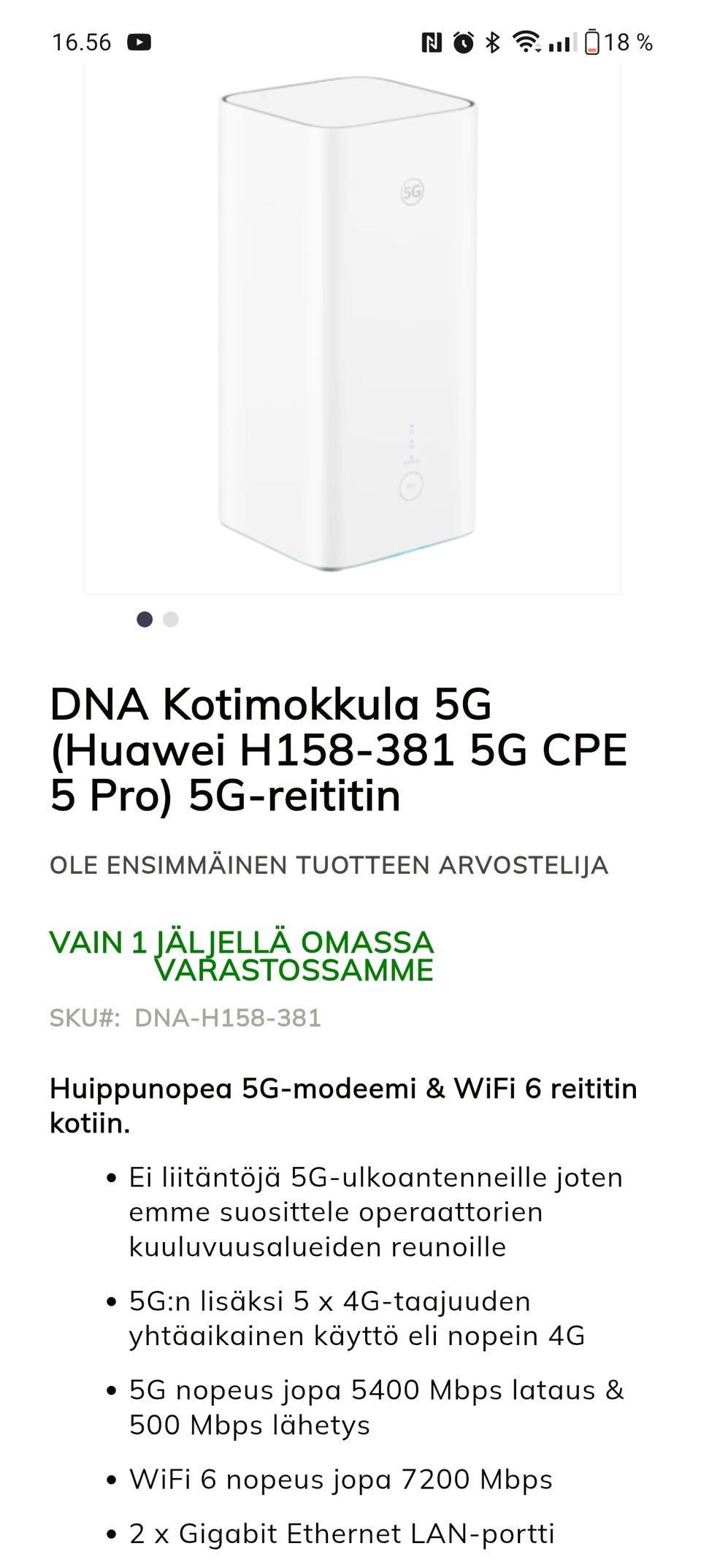Expand the product image gallery
Viewport: 701px width, 1568px height.
coord(350,329)
